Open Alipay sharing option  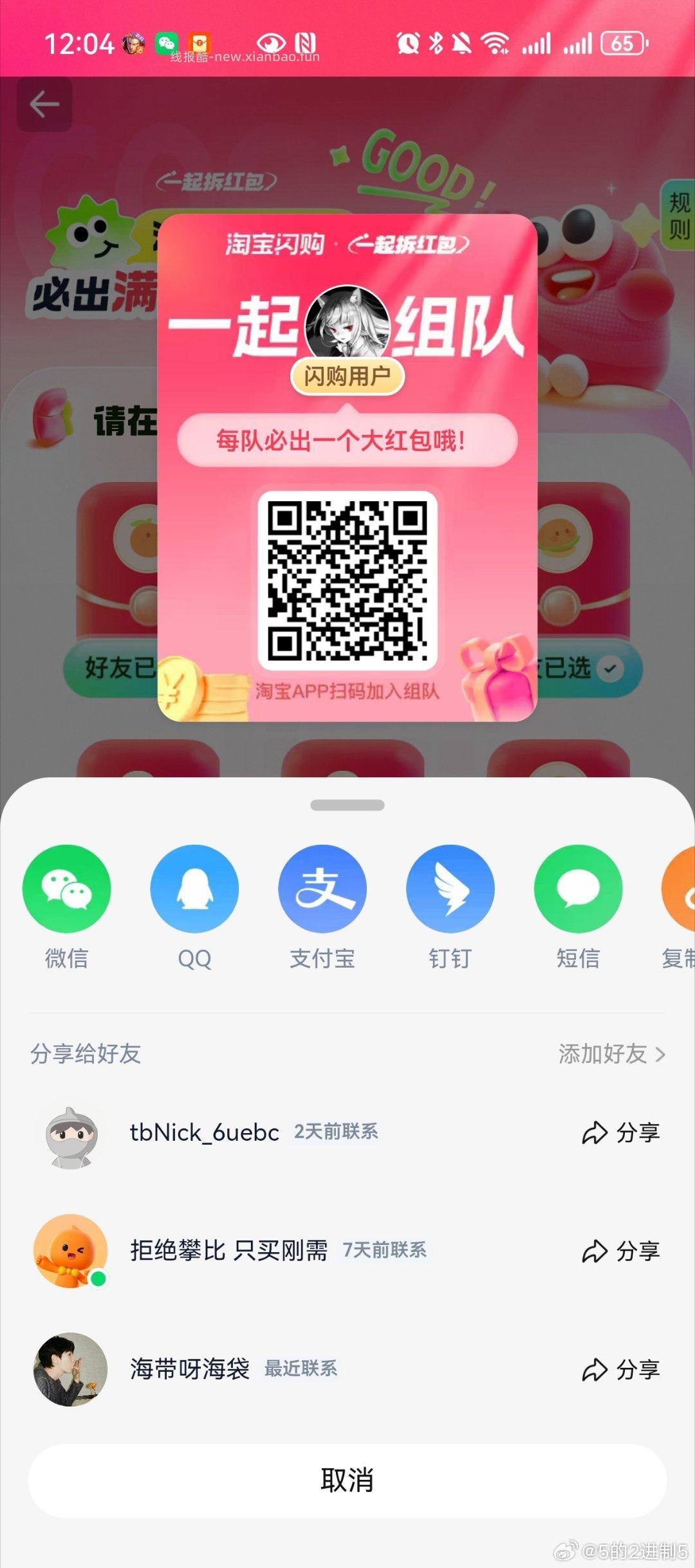[x=322, y=888]
